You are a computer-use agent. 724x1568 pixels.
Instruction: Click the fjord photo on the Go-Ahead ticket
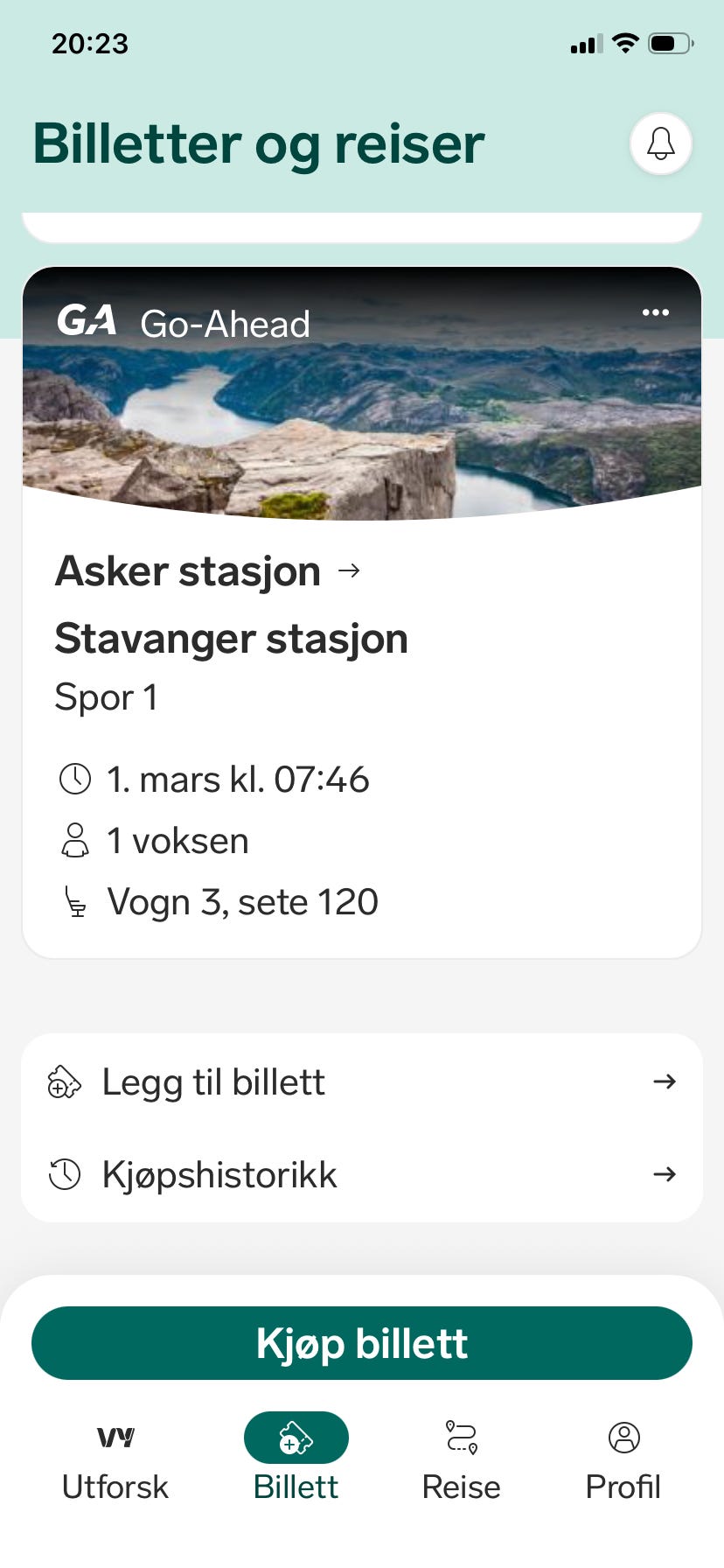[x=361, y=411]
